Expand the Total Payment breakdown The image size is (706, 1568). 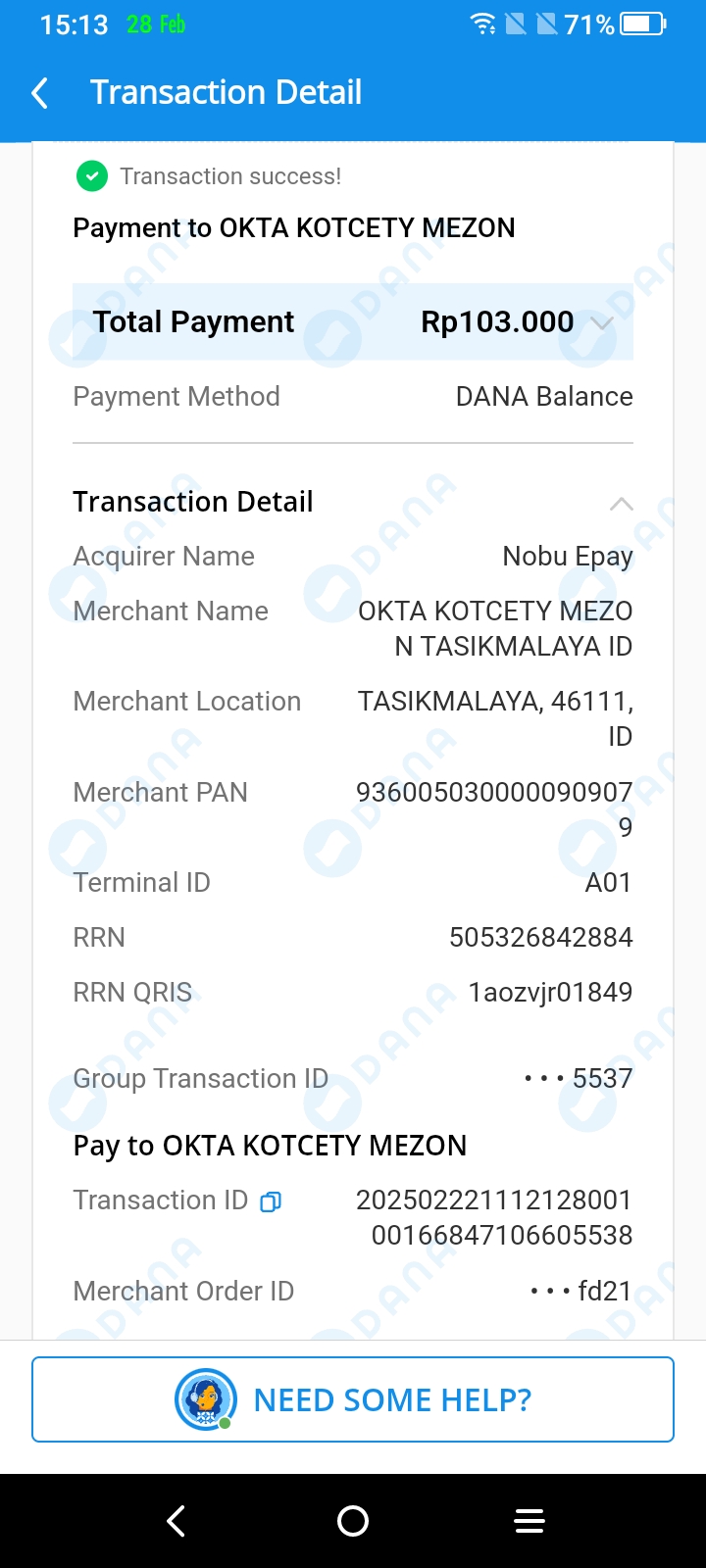click(x=602, y=322)
